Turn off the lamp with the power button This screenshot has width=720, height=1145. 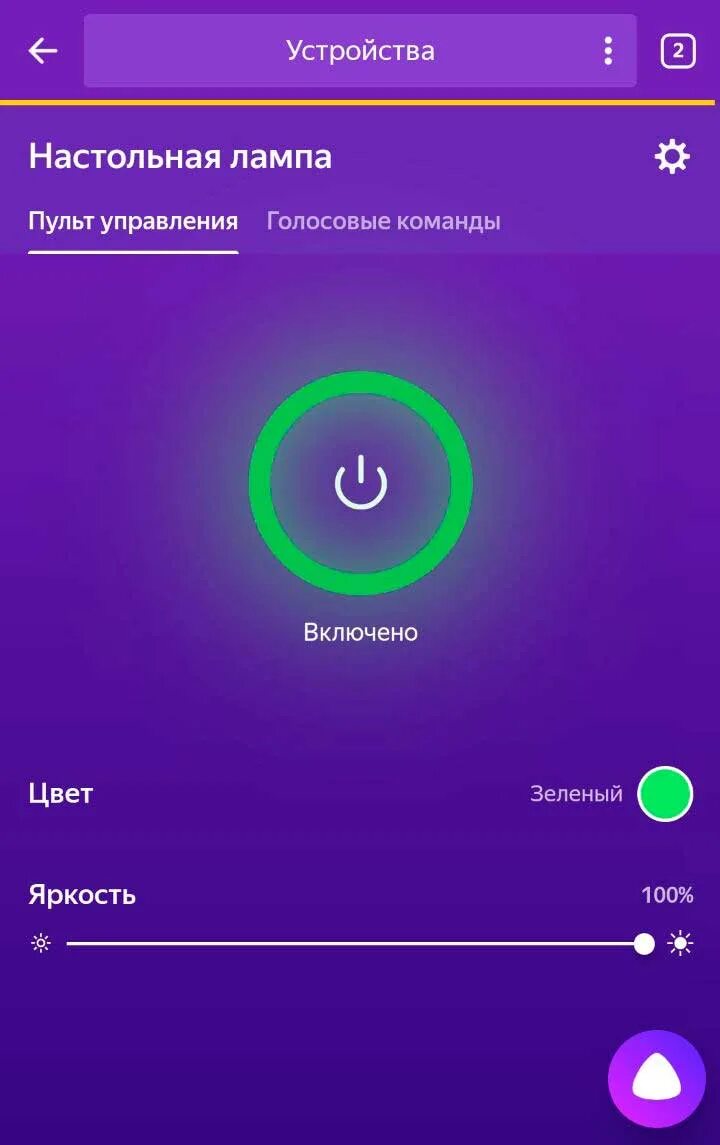pos(360,485)
